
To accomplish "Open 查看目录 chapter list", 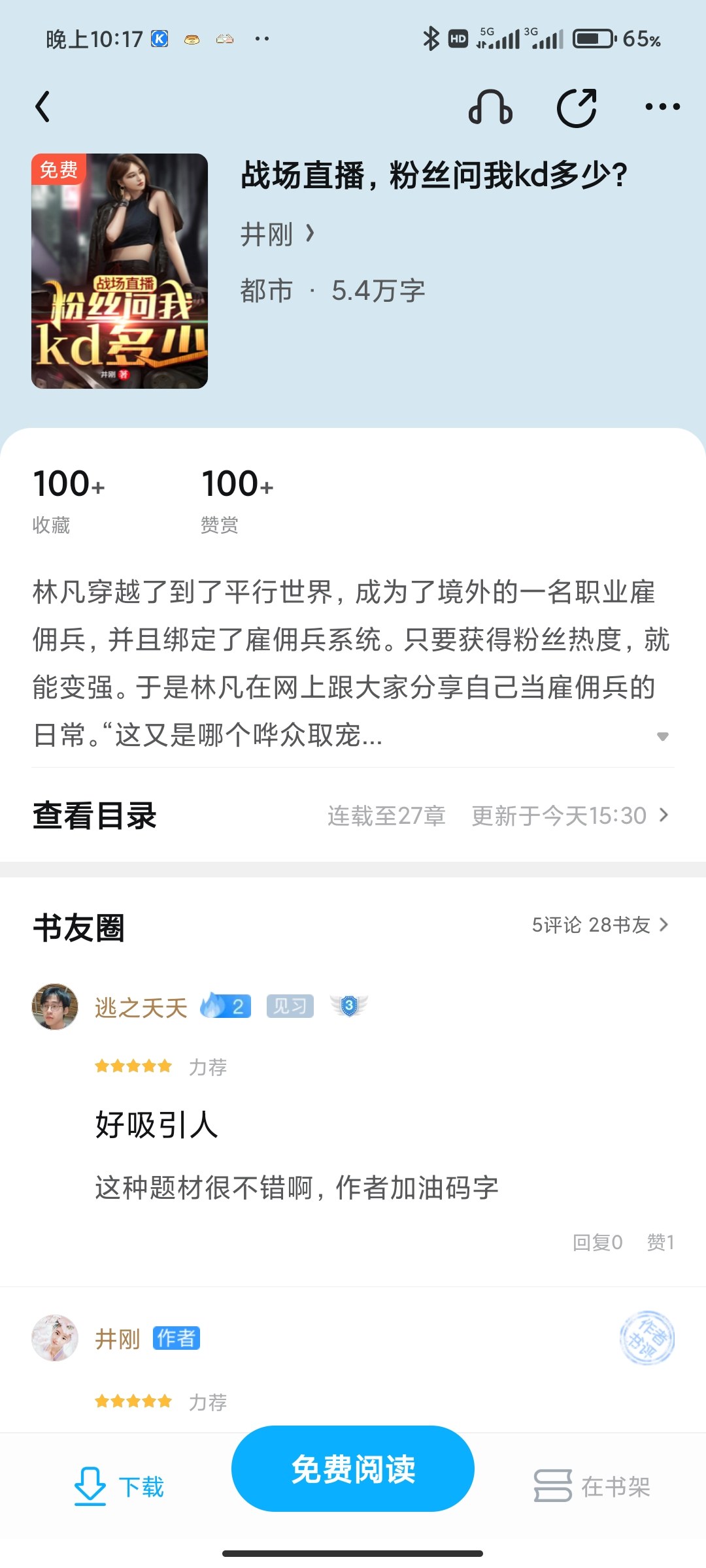I will (353, 815).
